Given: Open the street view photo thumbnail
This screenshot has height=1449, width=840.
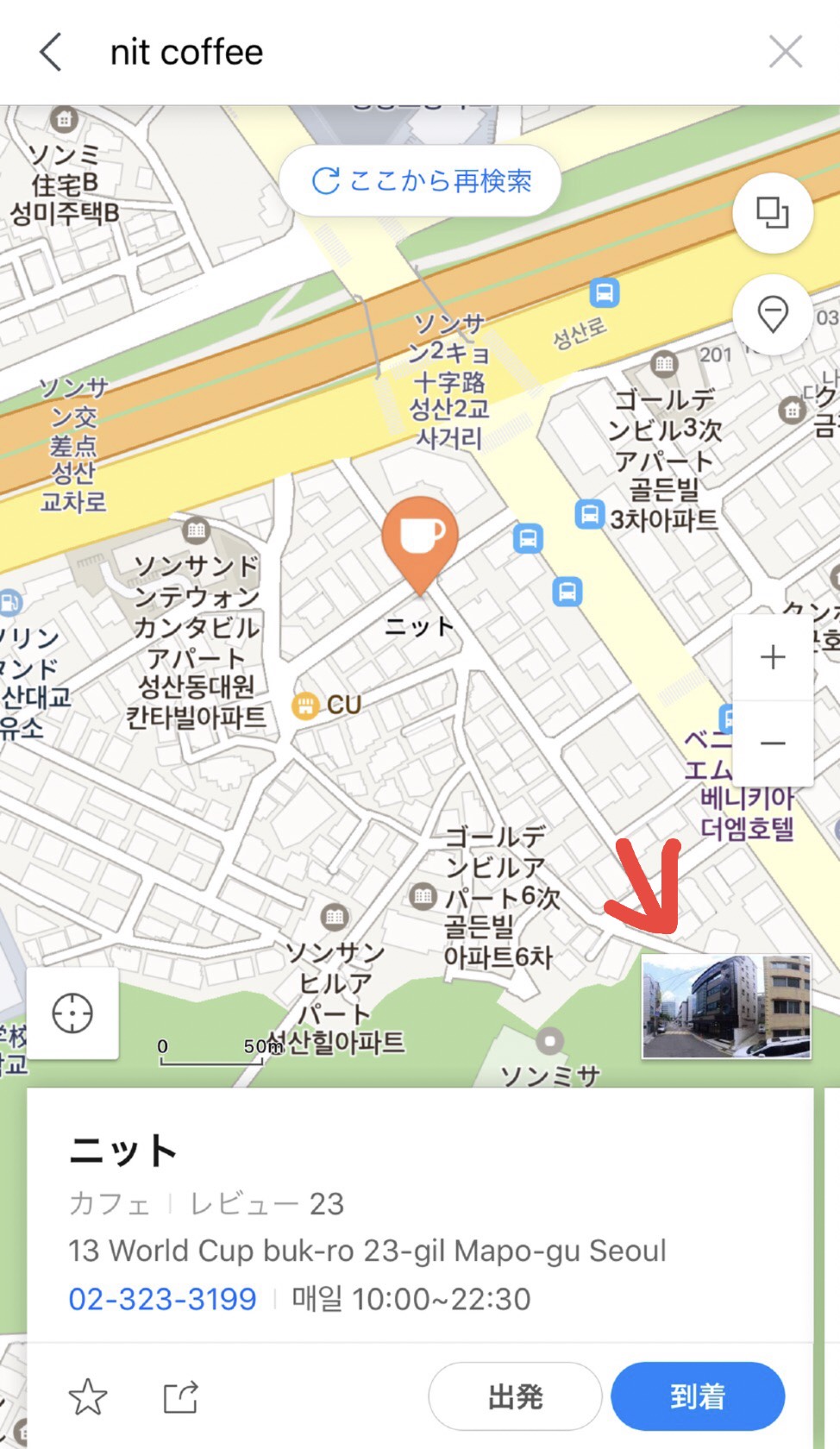Looking at the screenshot, I should (x=726, y=1007).
